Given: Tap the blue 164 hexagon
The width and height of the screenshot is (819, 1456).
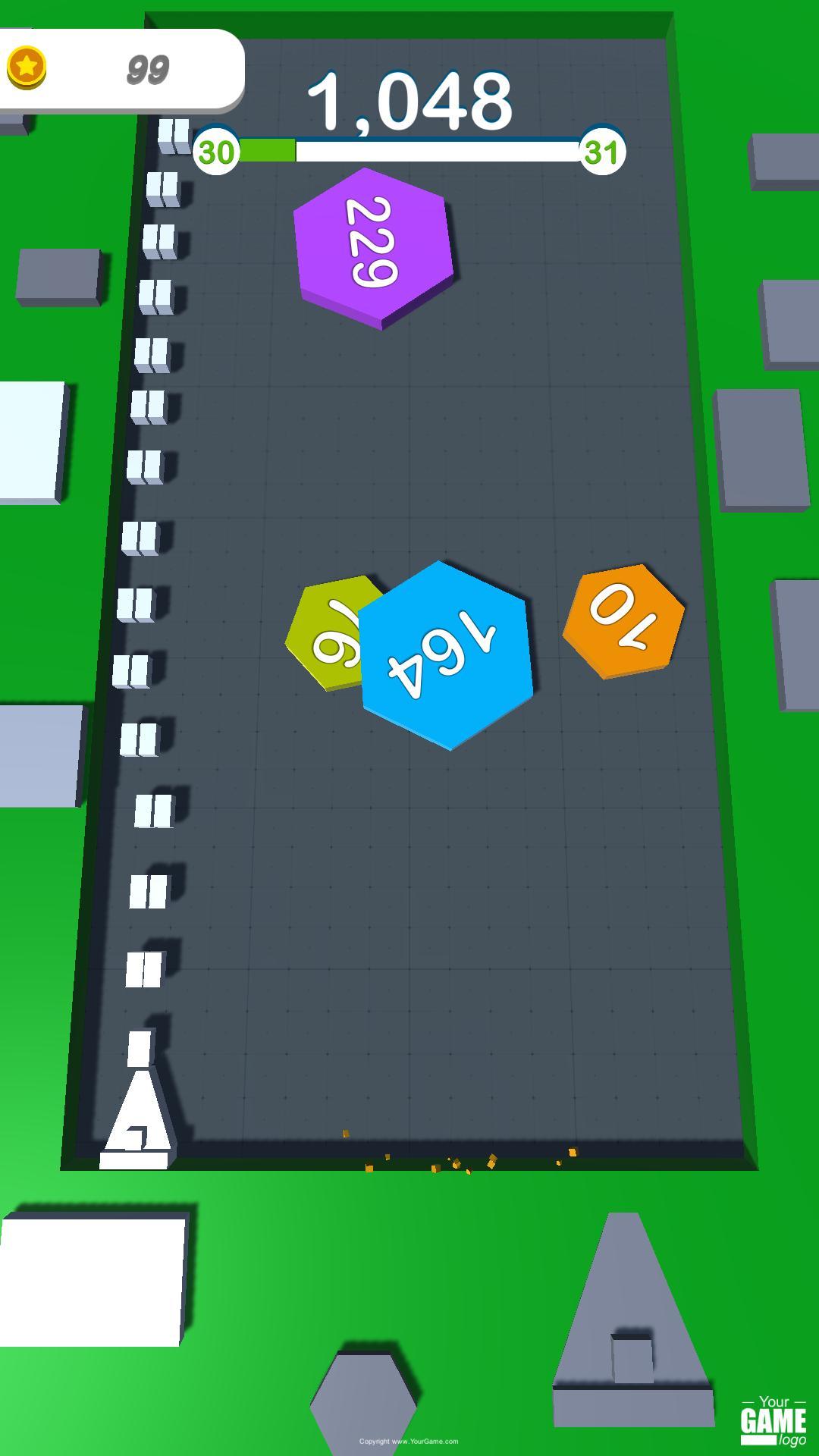Looking at the screenshot, I should (x=446, y=654).
